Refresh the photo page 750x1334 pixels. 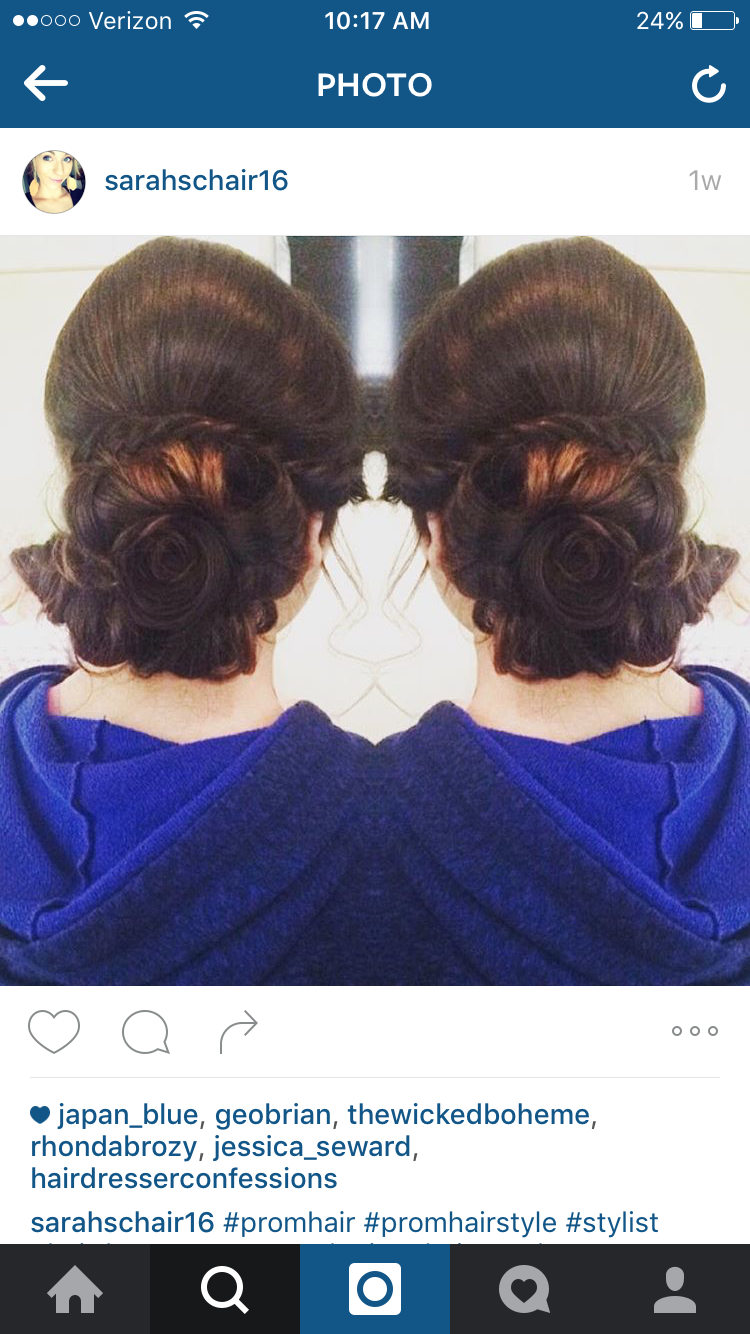click(x=708, y=86)
